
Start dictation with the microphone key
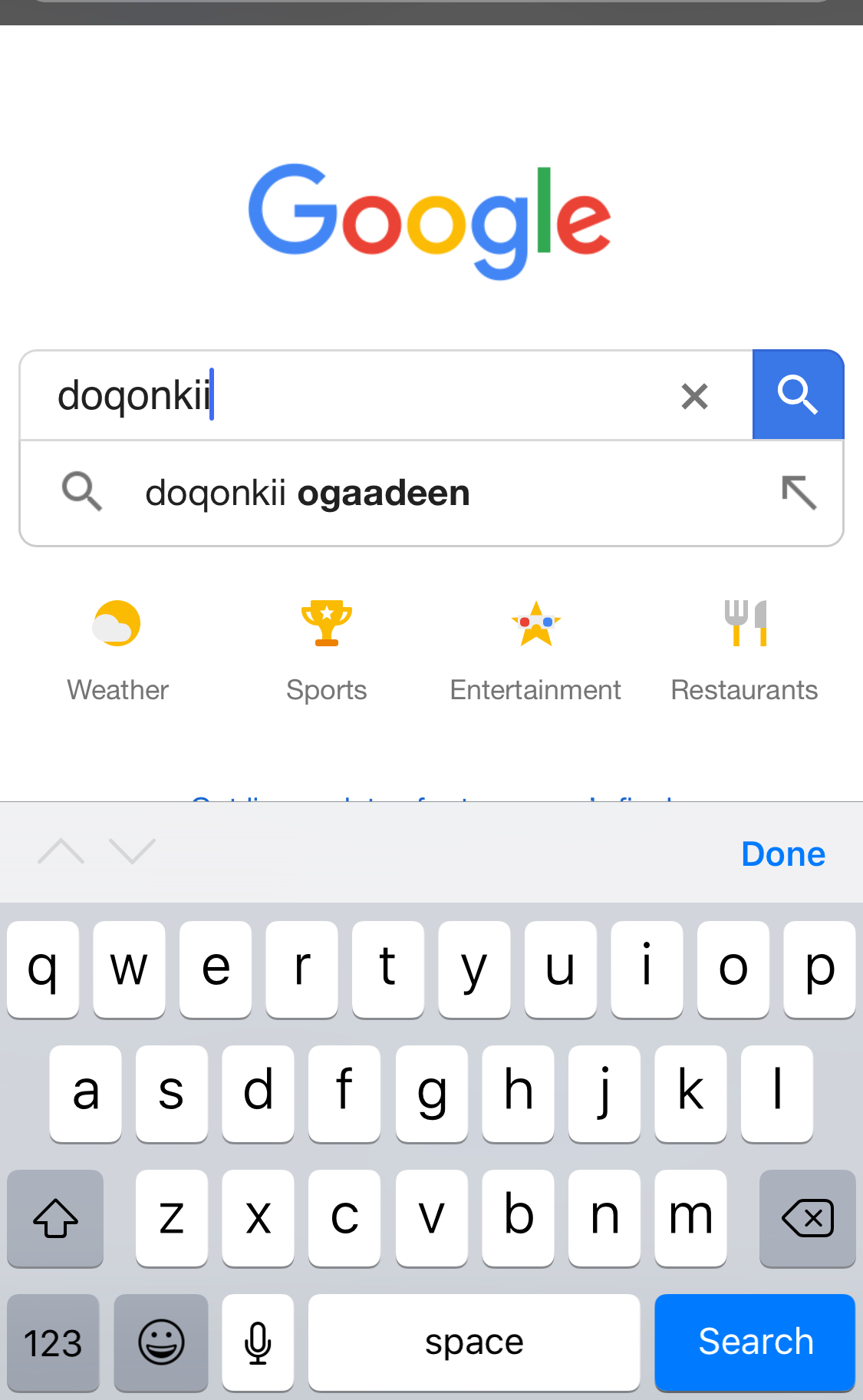258,1342
